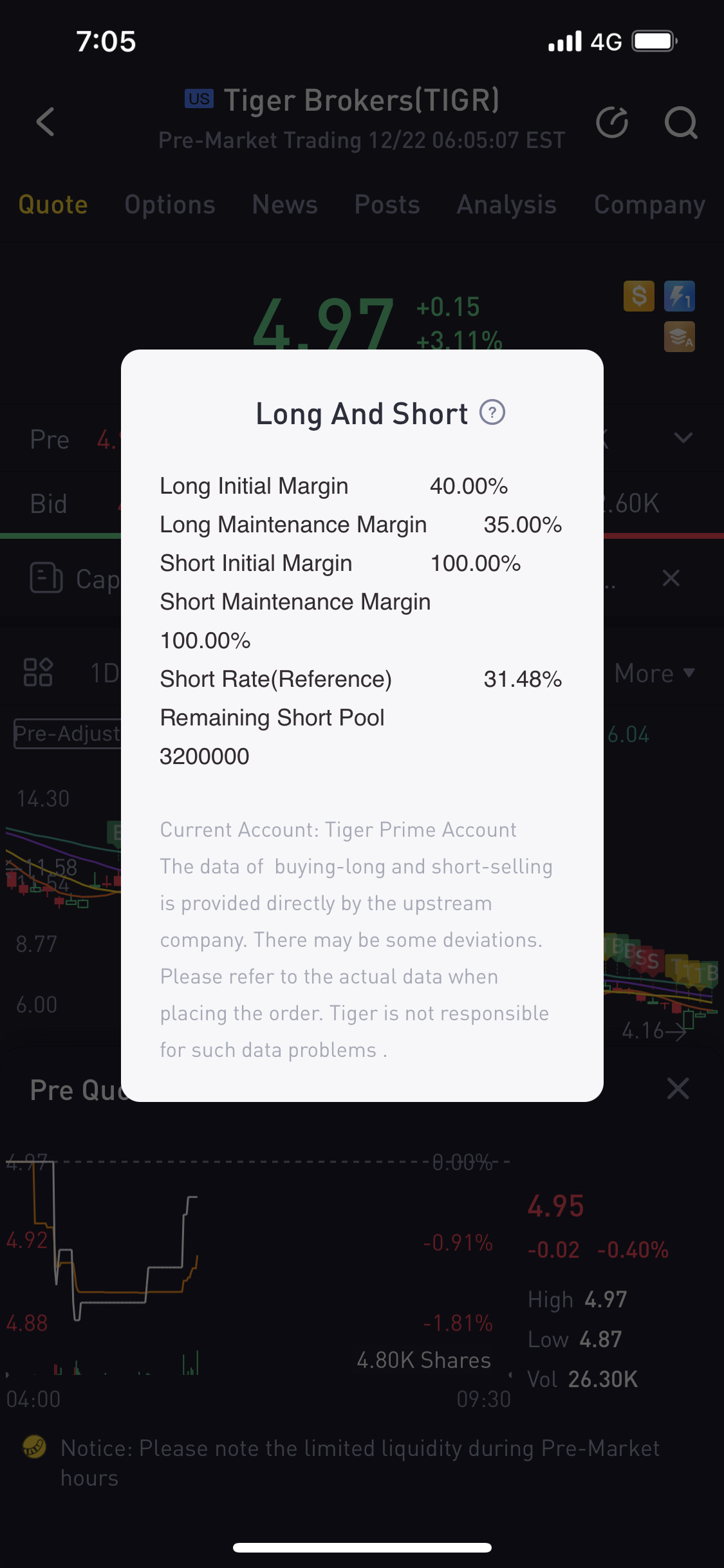
Task: Tap the orange dollar badge icon
Action: [x=638, y=297]
